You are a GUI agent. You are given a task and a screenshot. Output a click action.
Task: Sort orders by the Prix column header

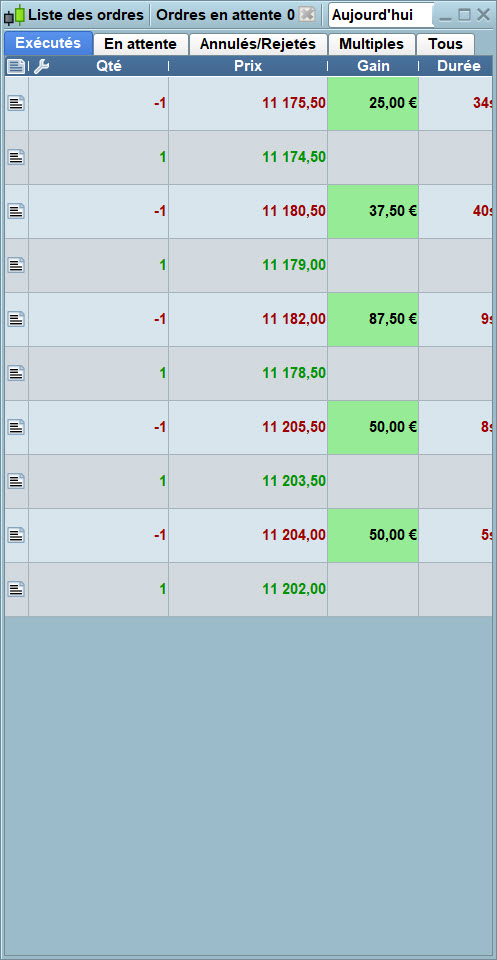248,66
